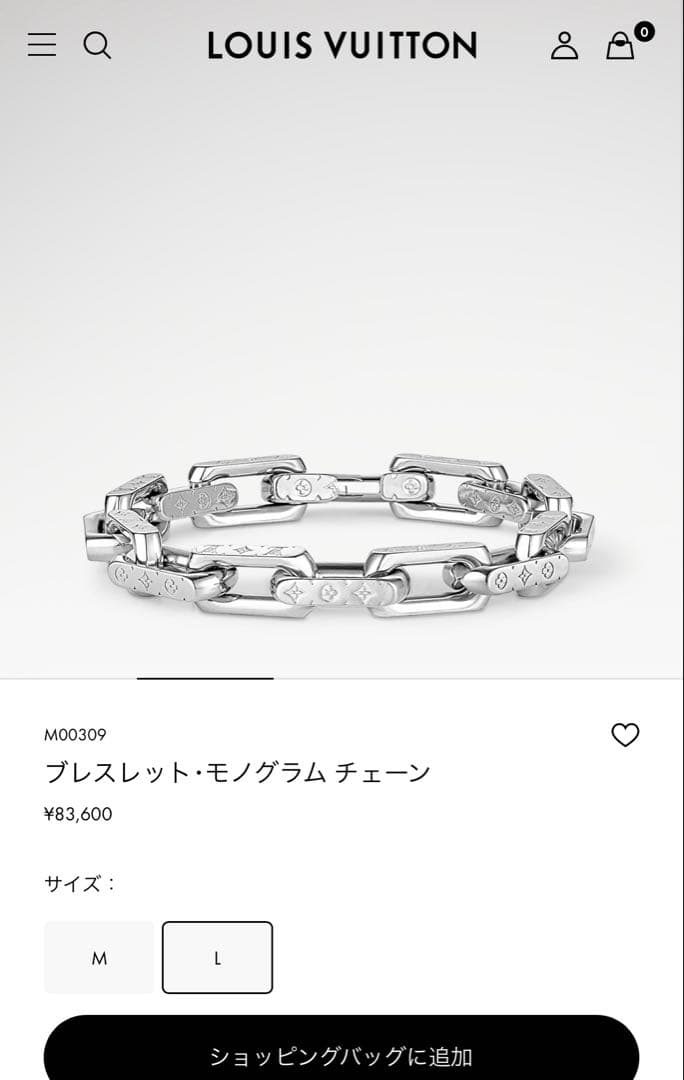Open the bracelet product image

pos(340,535)
